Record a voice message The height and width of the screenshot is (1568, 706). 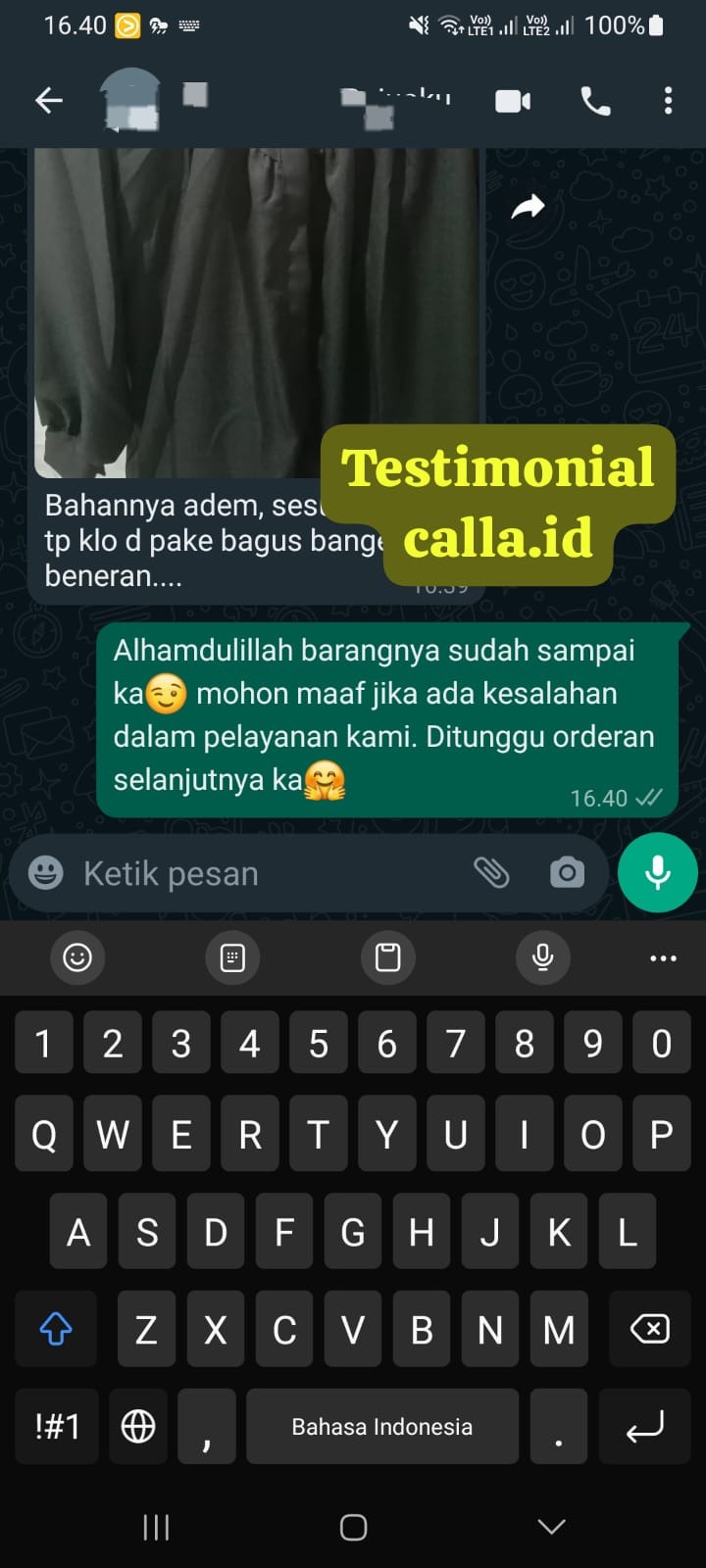(657, 872)
